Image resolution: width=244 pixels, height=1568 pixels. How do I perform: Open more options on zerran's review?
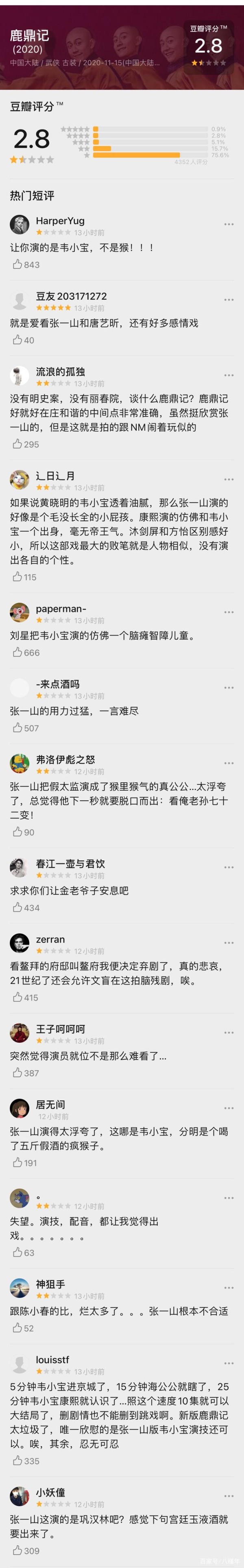click(228, 942)
